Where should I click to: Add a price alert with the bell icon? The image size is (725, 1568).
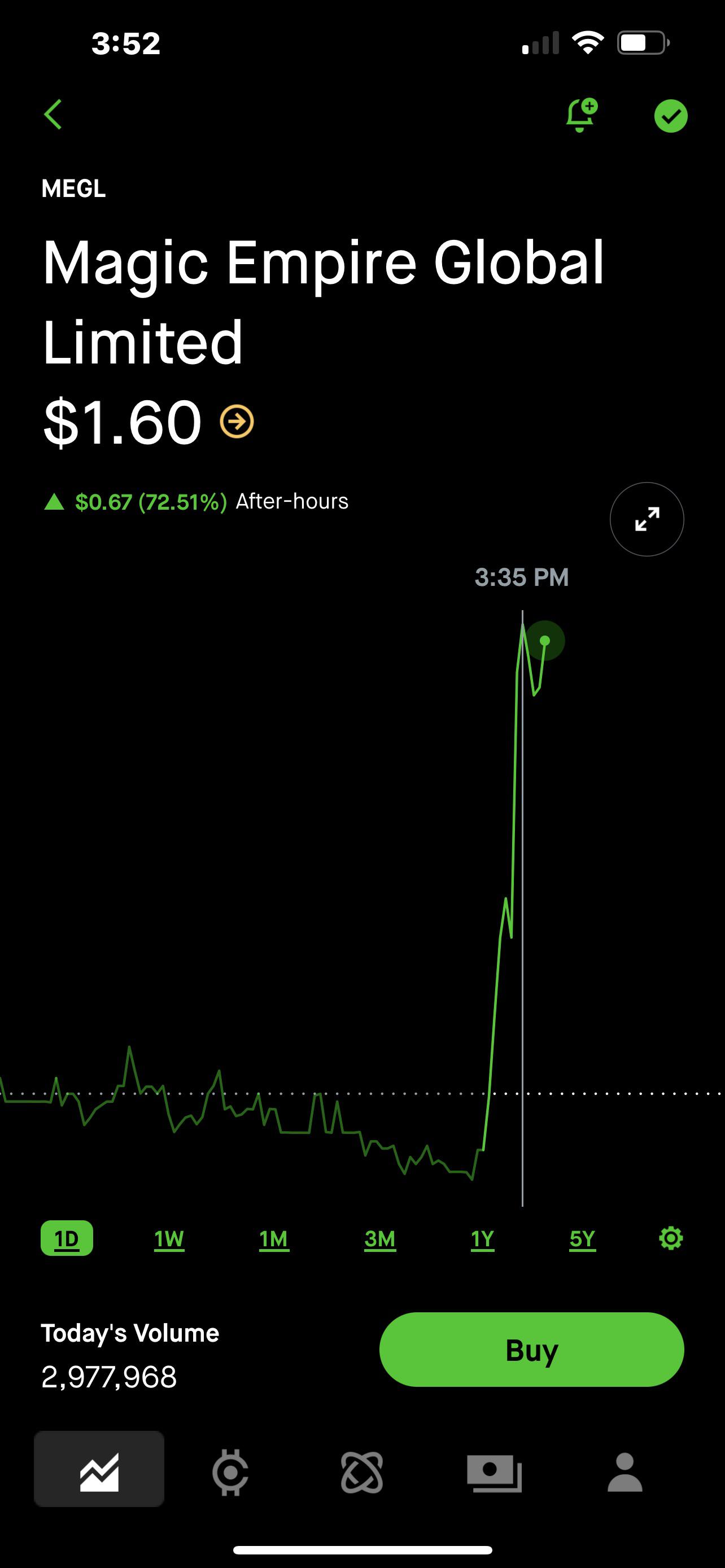[580, 115]
